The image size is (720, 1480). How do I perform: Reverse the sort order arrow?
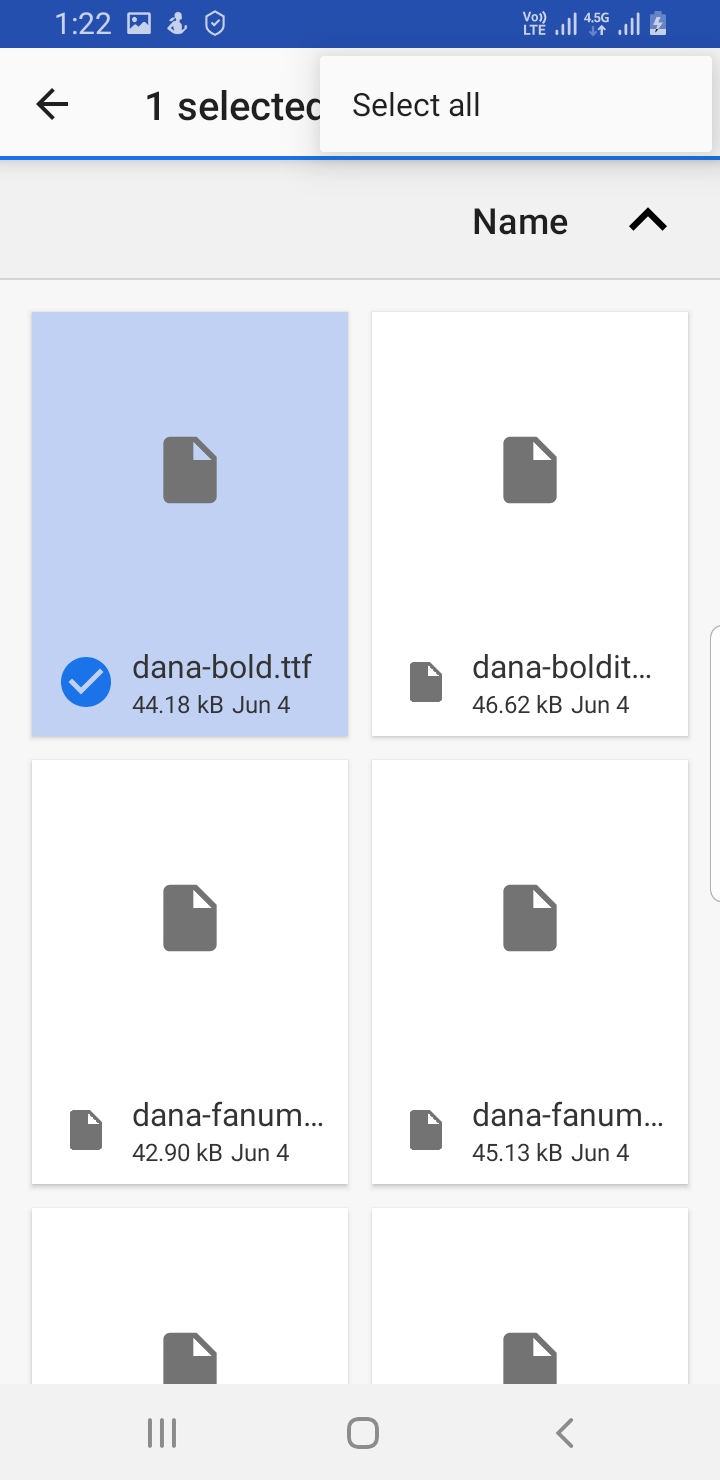pyautogui.click(x=647, y=221)
